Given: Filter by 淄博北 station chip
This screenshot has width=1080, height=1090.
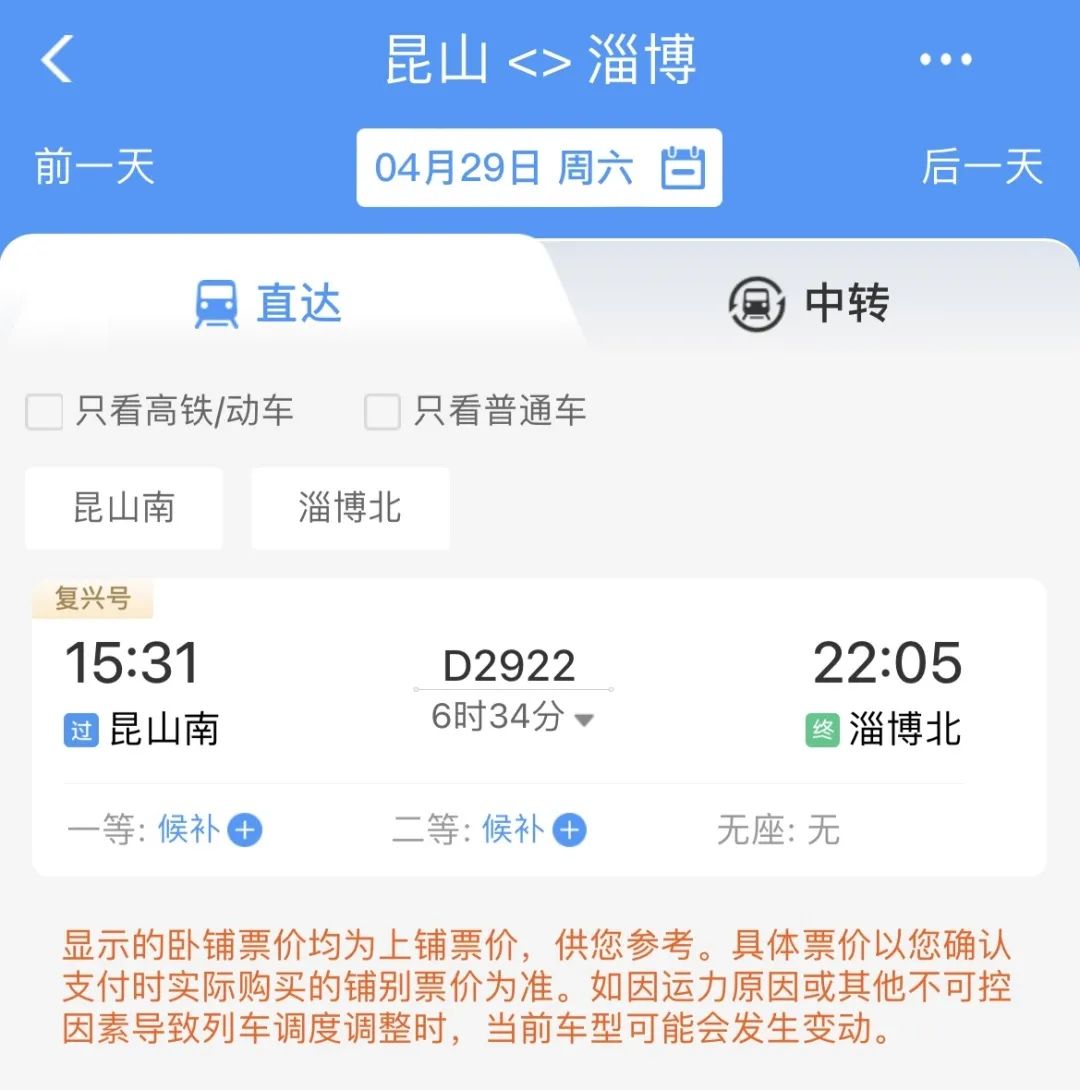Looking at the screenshot, I should pyautogui.click(x=350, y=508).
